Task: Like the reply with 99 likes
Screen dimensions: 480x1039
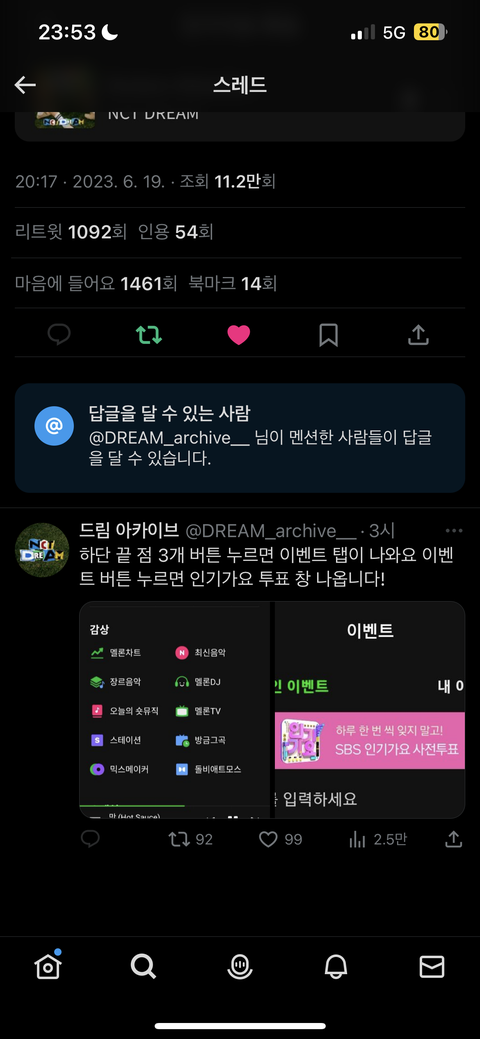Action: (280, 840)
